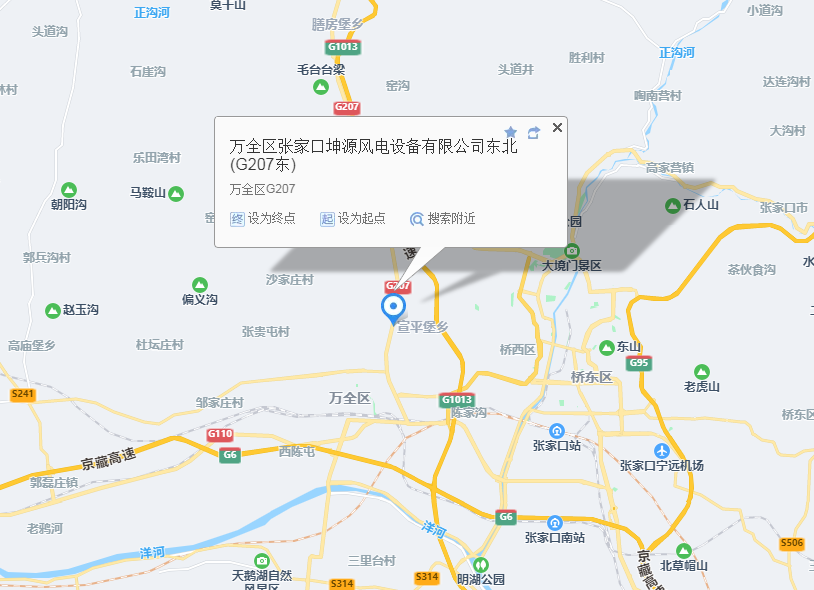Select 张家口宁远机场 airport marker
The width and height of the screenshot is (814, 590).
click(661, 449)
